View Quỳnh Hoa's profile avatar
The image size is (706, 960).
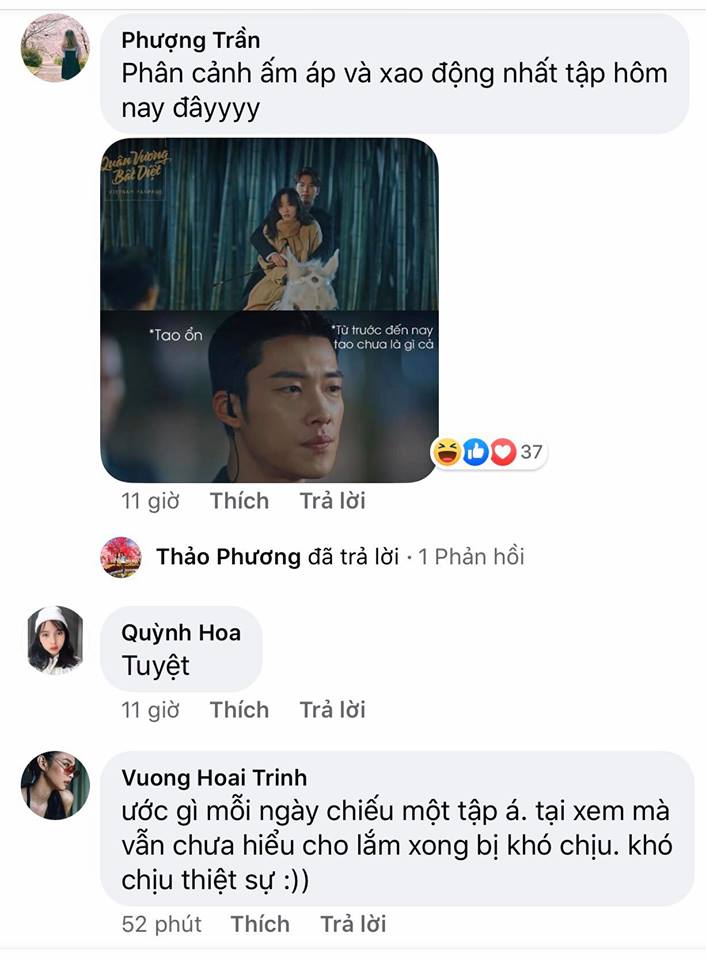click(55, 640)
